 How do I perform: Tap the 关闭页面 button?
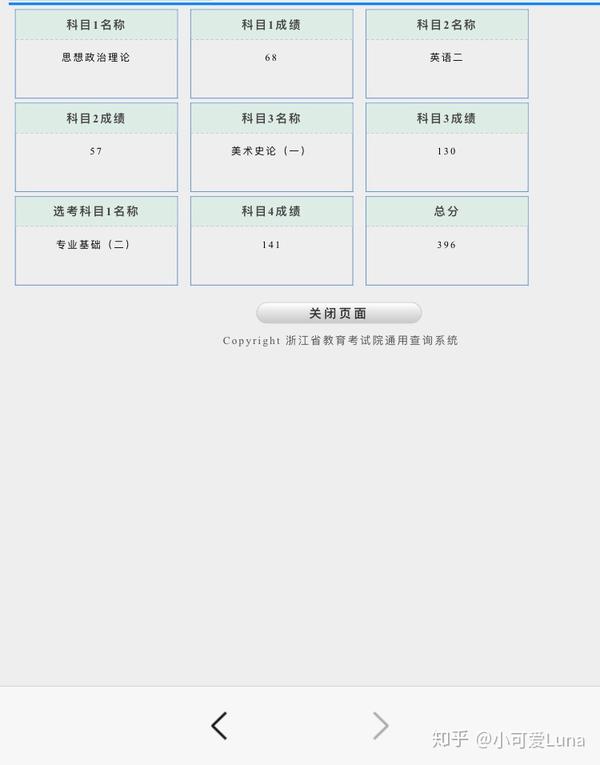[x=338, y=313]
